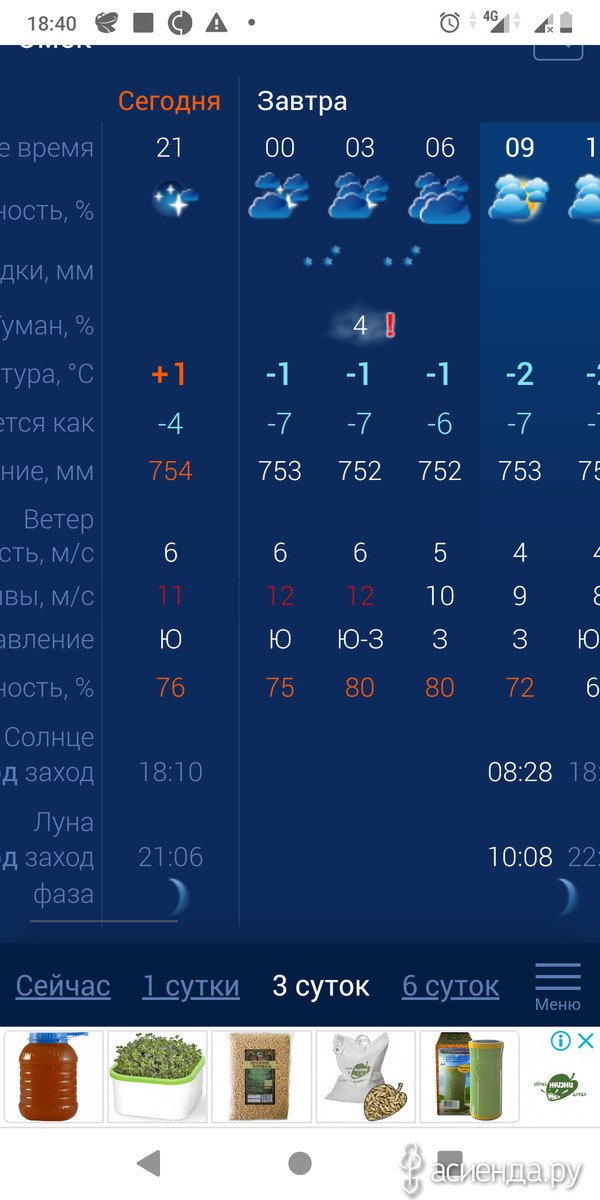Select the 1 сутки forecast
The height and width of the screenshot is (1200, 600).
click(x=191, y=986)
